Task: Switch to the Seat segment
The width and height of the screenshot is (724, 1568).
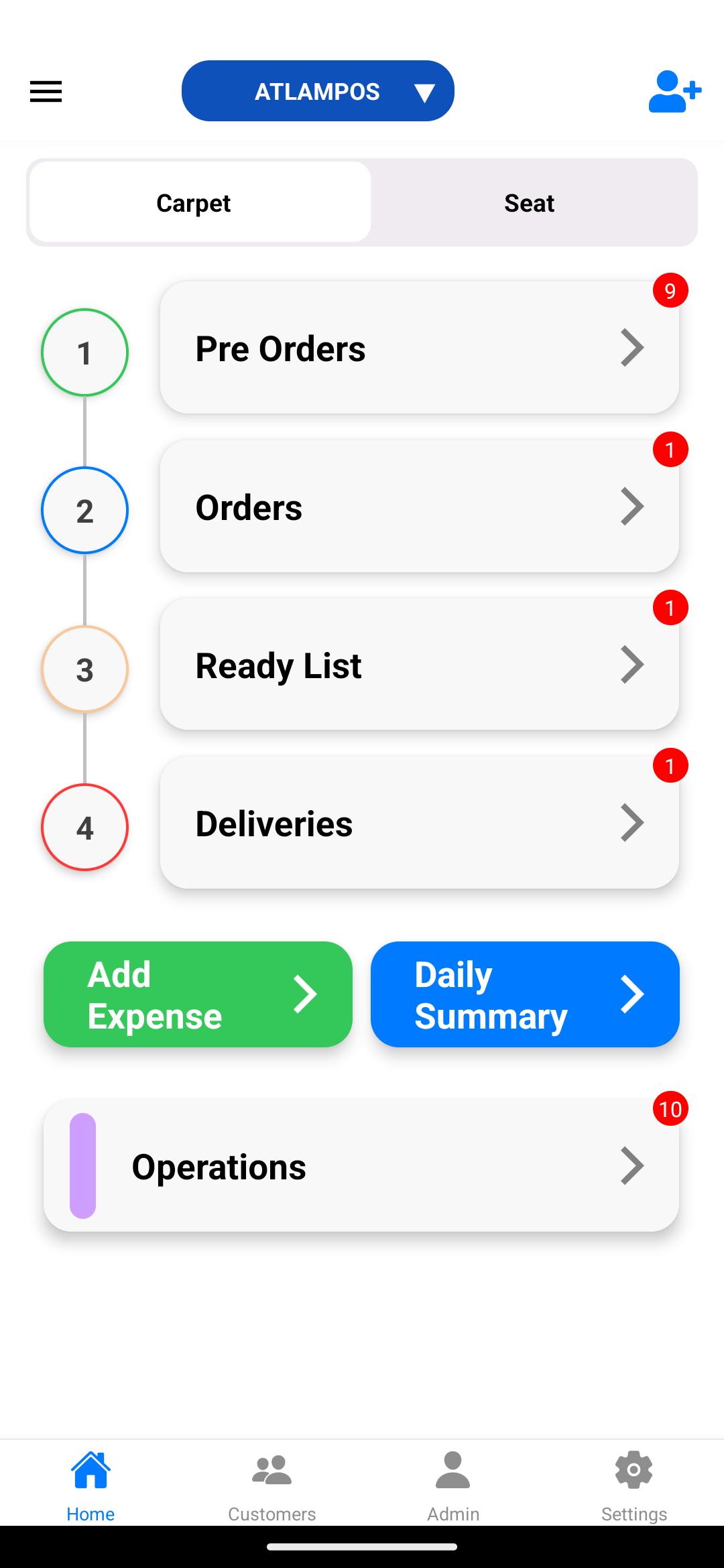Action: click(x=530, y=202)
